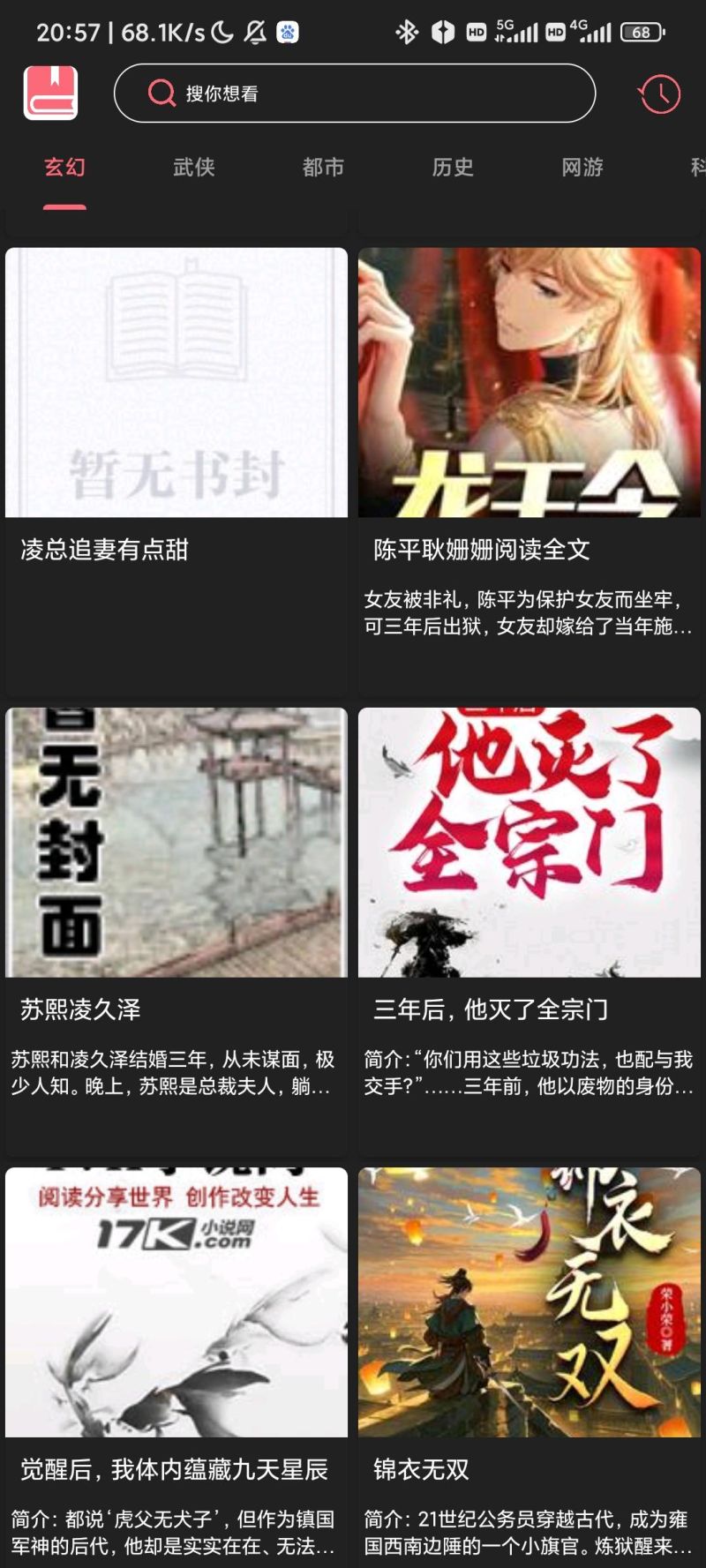Screen dimensions: 706x1568
Task: Switch to the 历史 tab
Action: 453,167
